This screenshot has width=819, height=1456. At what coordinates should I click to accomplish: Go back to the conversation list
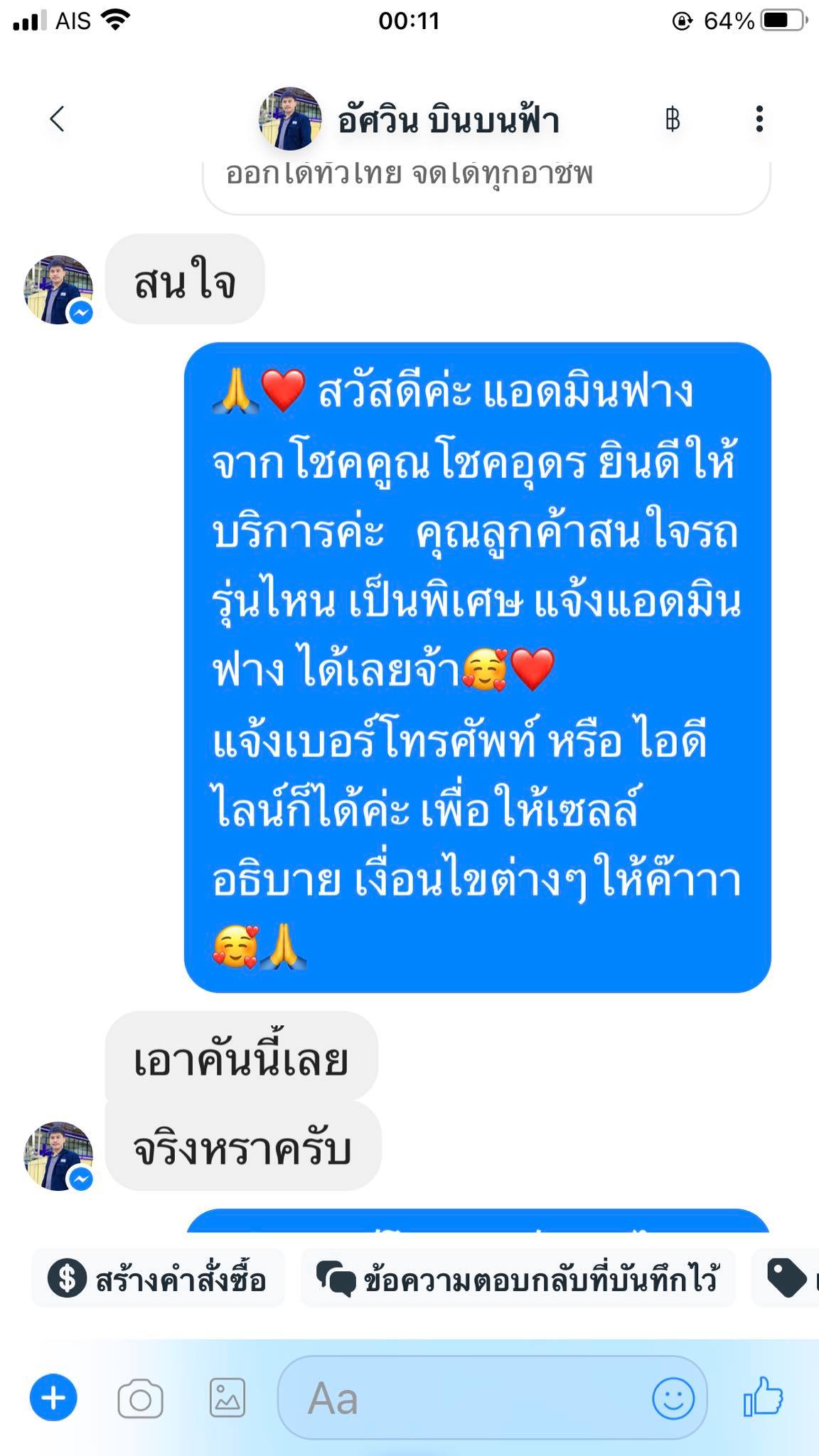(x=57, y=119)
